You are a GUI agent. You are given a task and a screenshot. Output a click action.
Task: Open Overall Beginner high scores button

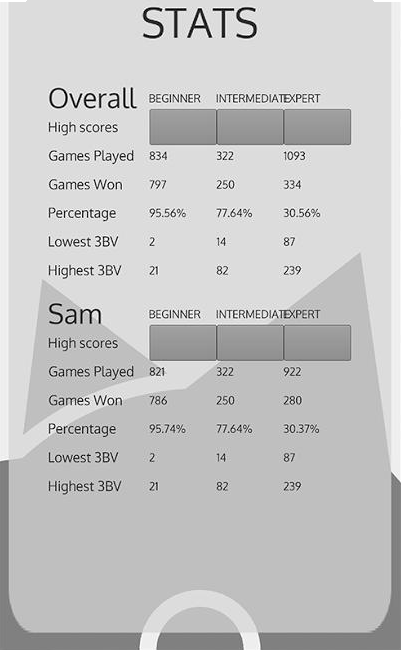click(183, 127)
